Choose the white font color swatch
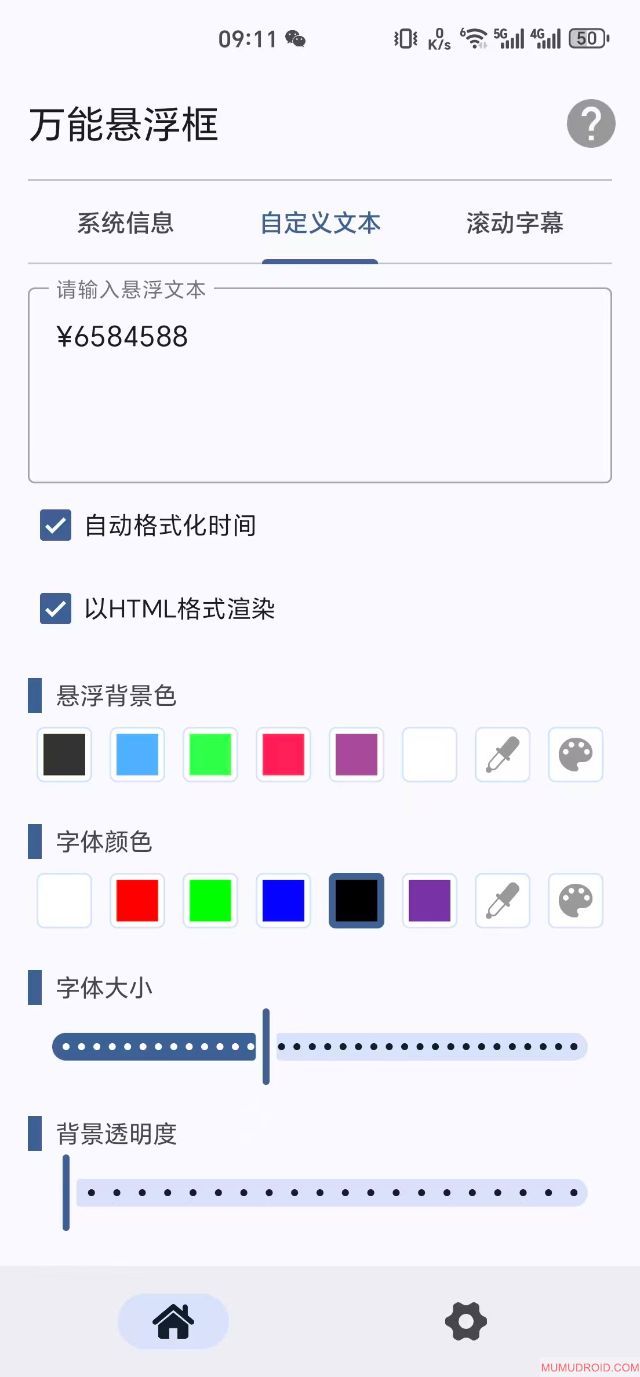 pos(64,901)
